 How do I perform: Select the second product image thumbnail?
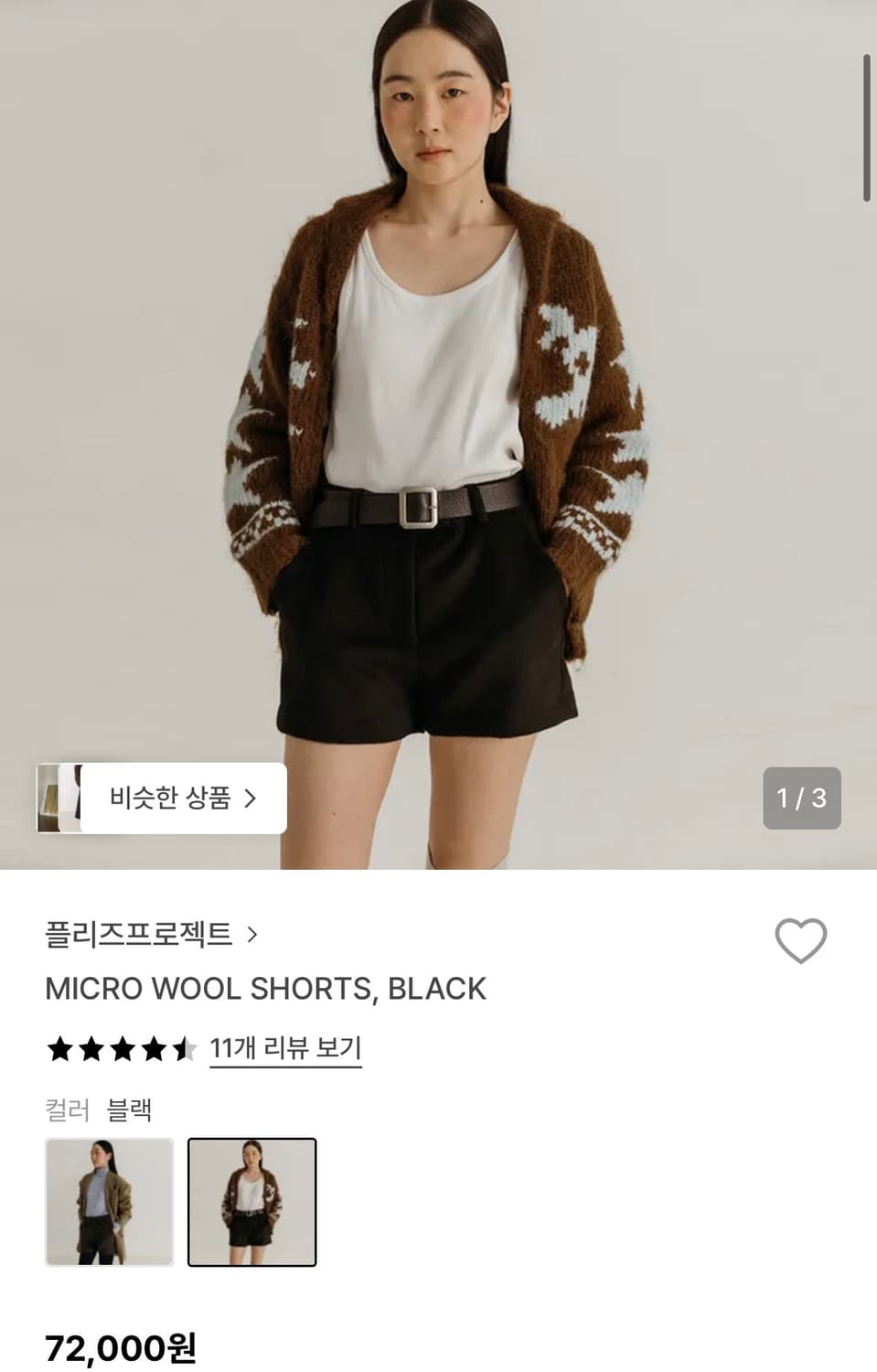[253, 1202]
